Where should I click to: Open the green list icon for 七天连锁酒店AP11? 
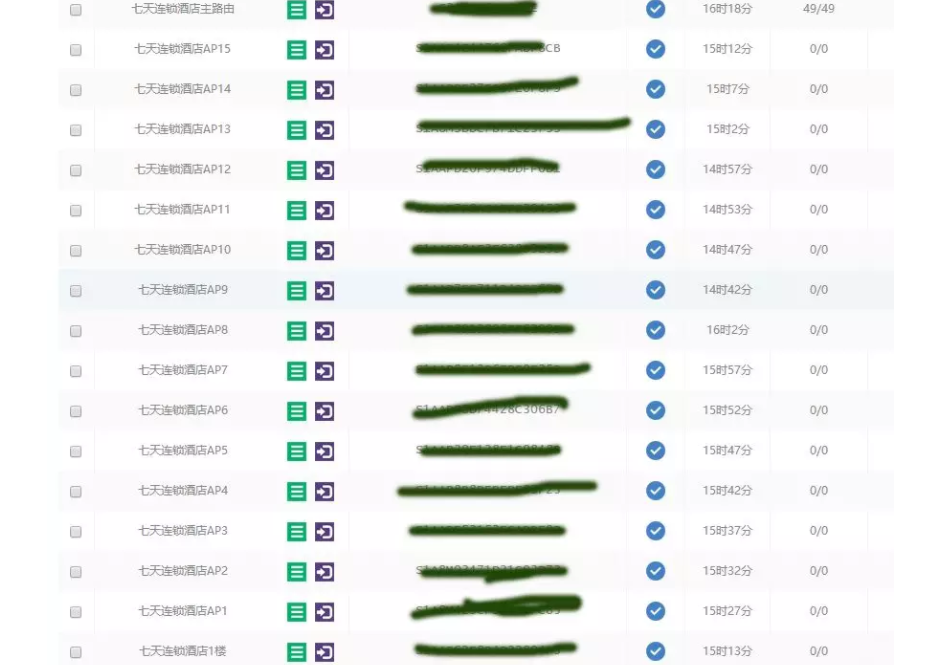pos(297,210)
